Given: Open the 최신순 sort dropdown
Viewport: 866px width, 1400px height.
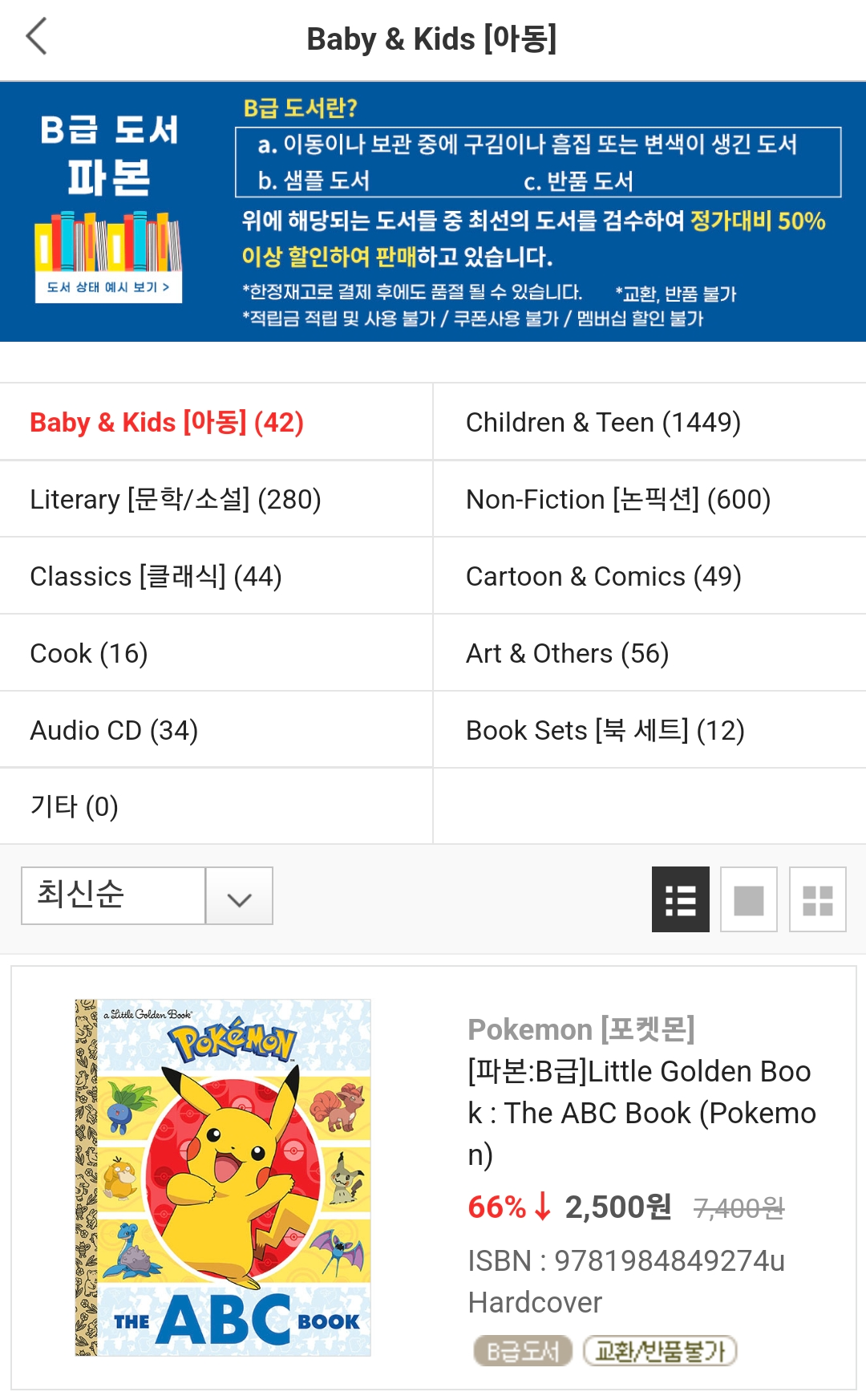Looking at the screenshot, I should pyautogui.click(x=112, y=896).
